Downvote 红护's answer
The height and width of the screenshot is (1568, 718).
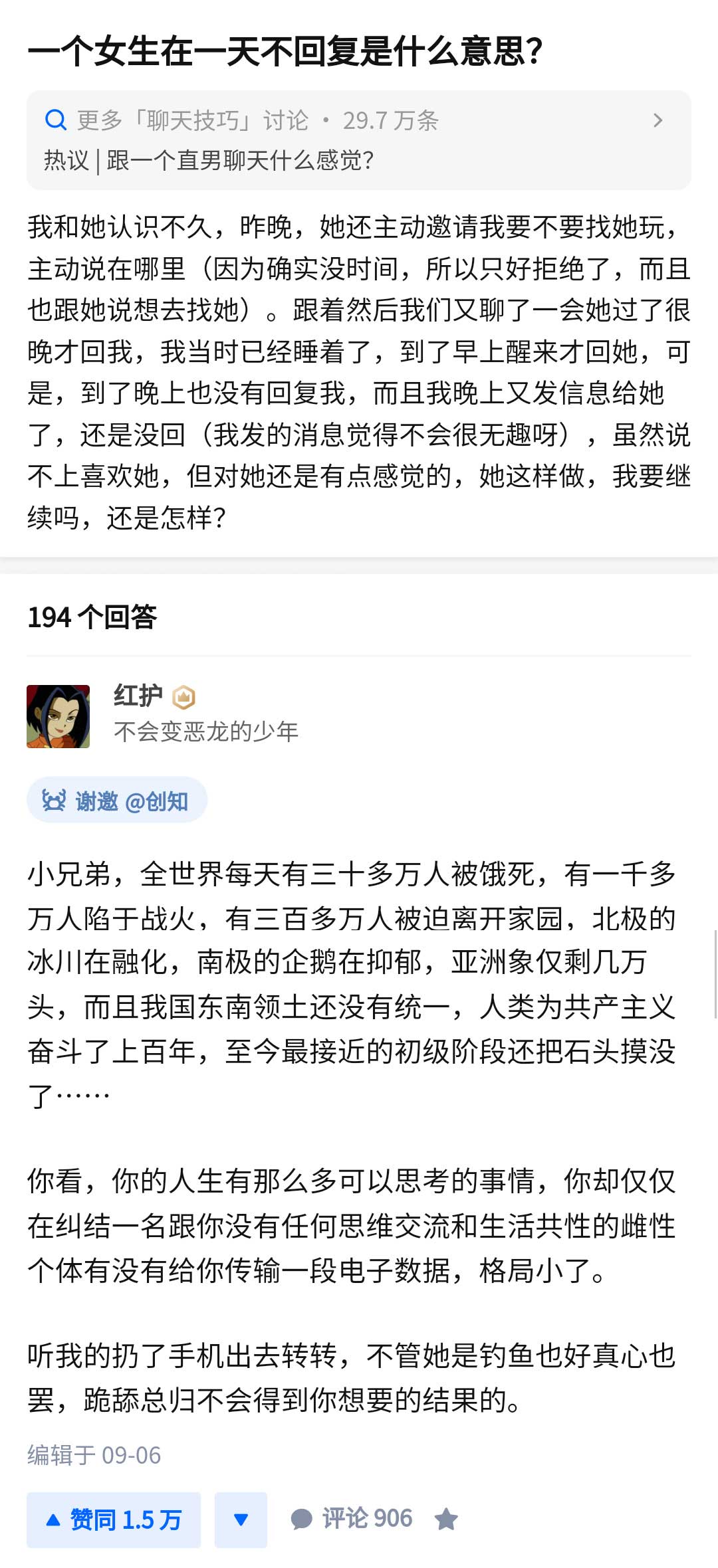click(241, 1519)
